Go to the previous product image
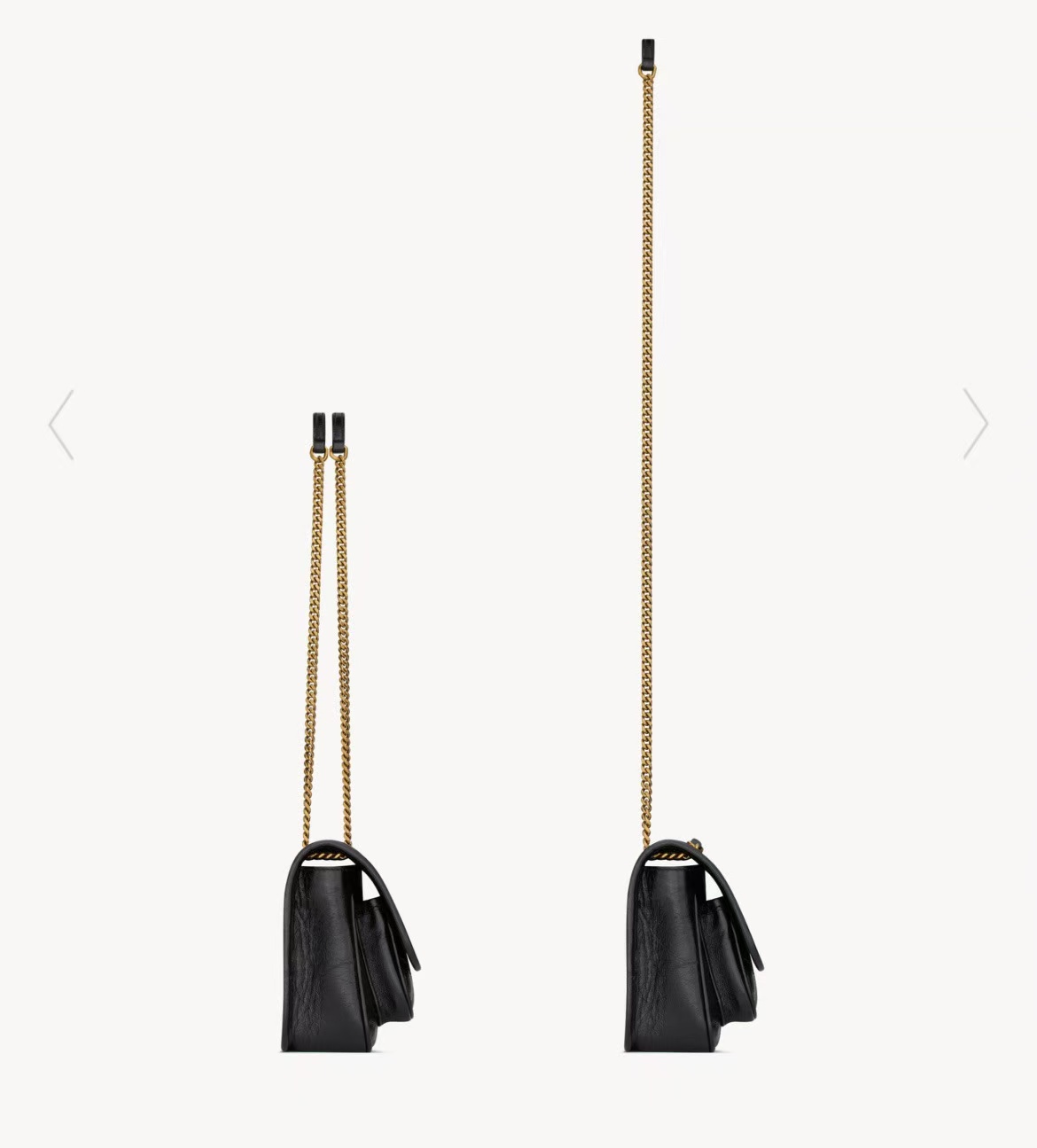This screenshot has height=1148, width=1037. (x=61, y=425)
